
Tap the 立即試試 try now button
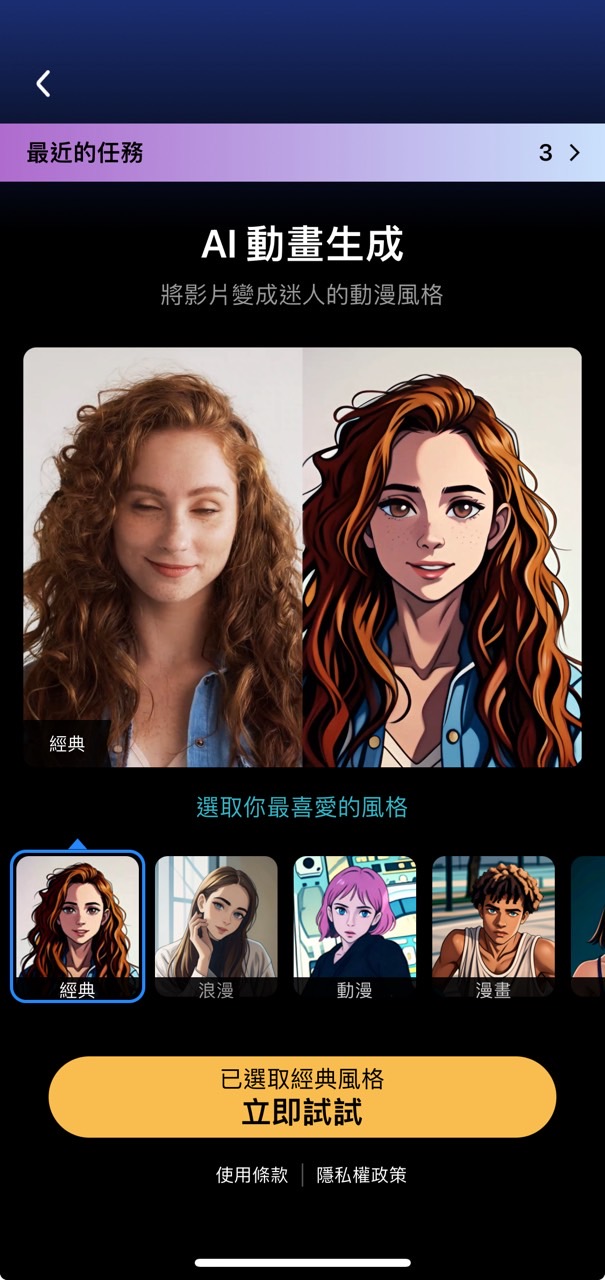302,1097
